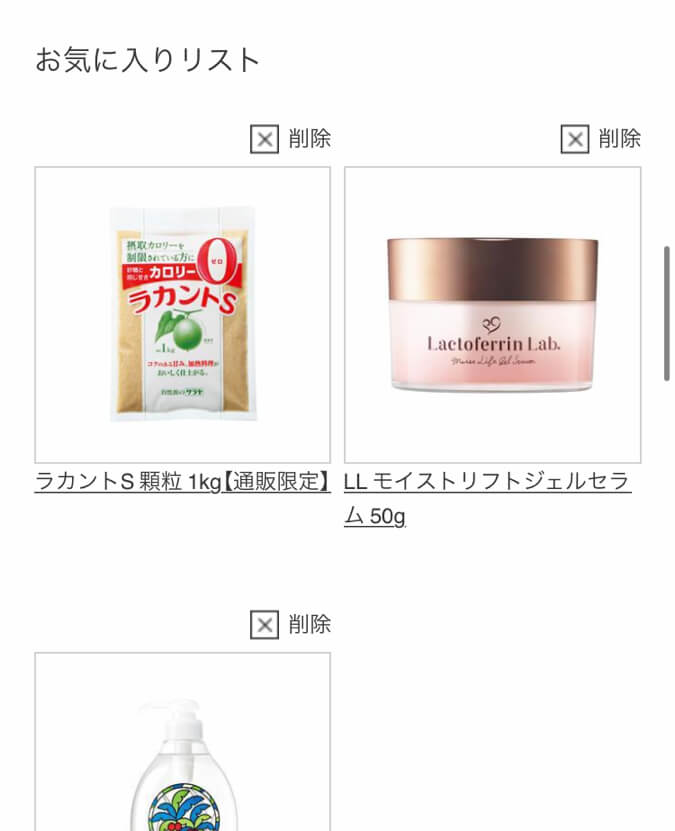Delete ラカントS from the favorites list
The width and height of the screenshot is (675, 831).
pyautogui.click(x=290, y=138)
